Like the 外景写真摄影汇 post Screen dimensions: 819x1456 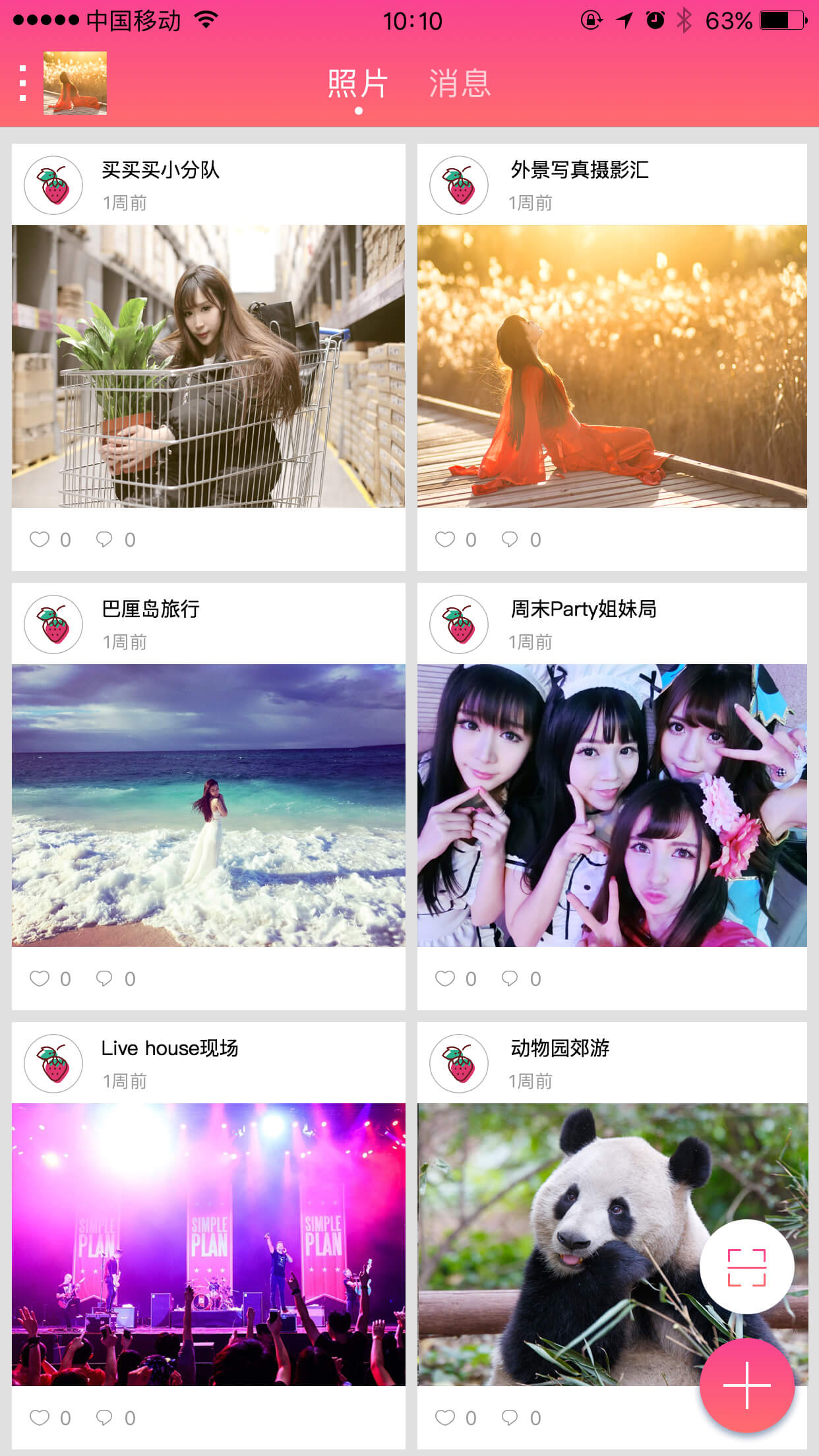click(445, 539)
